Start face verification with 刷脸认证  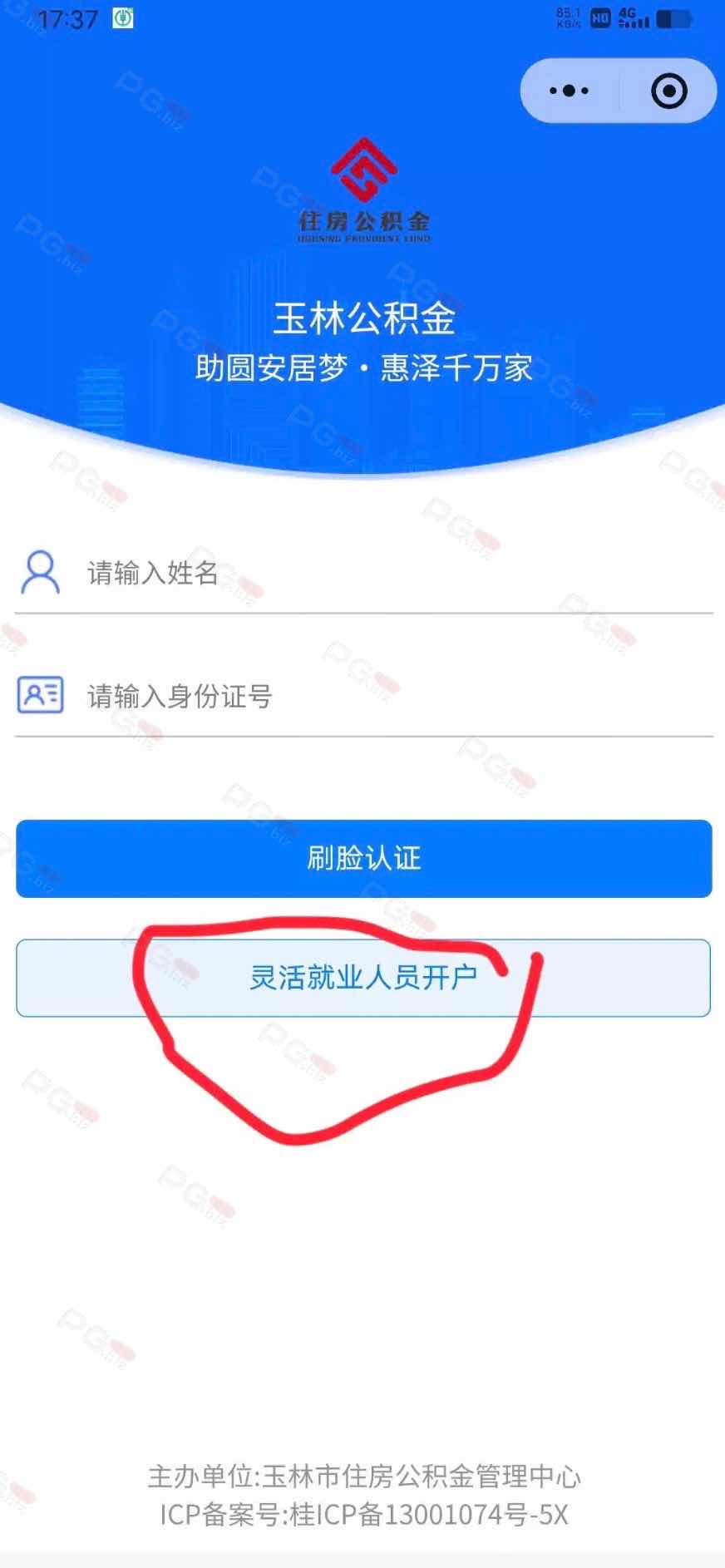tap(363, 858)
